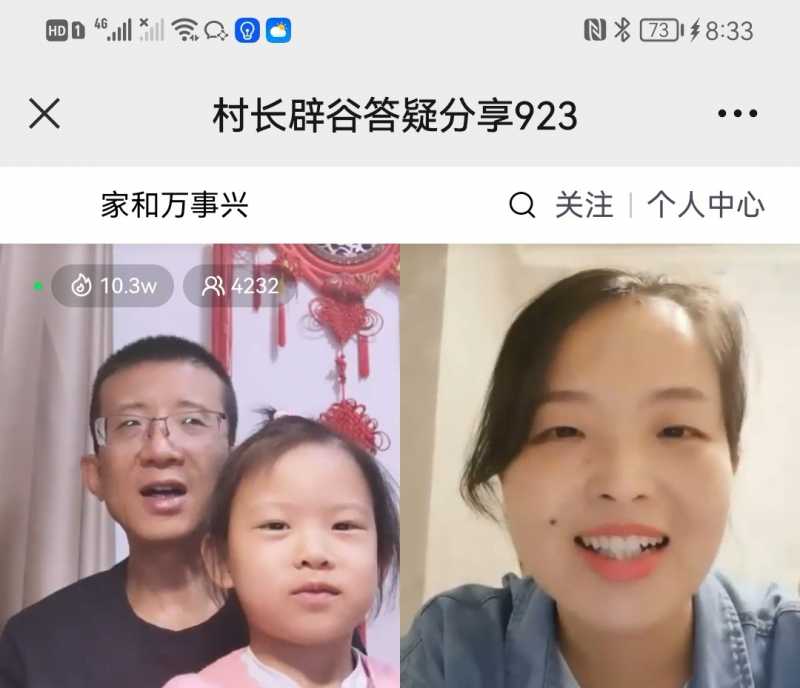The image size is (800, 688).
Task: Close the live stream page
Action: tap(44, 114)
